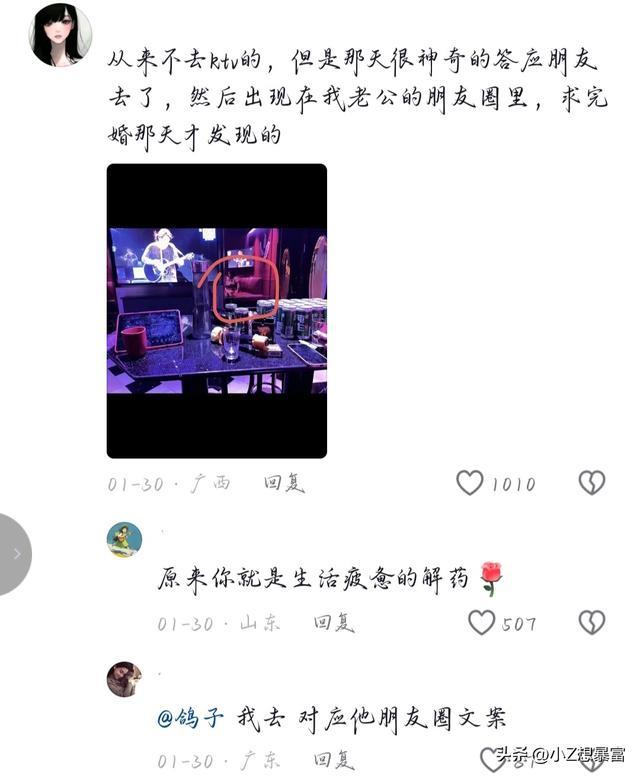
Task: Like the comment with 507 likes
Action: coord(482,623)
